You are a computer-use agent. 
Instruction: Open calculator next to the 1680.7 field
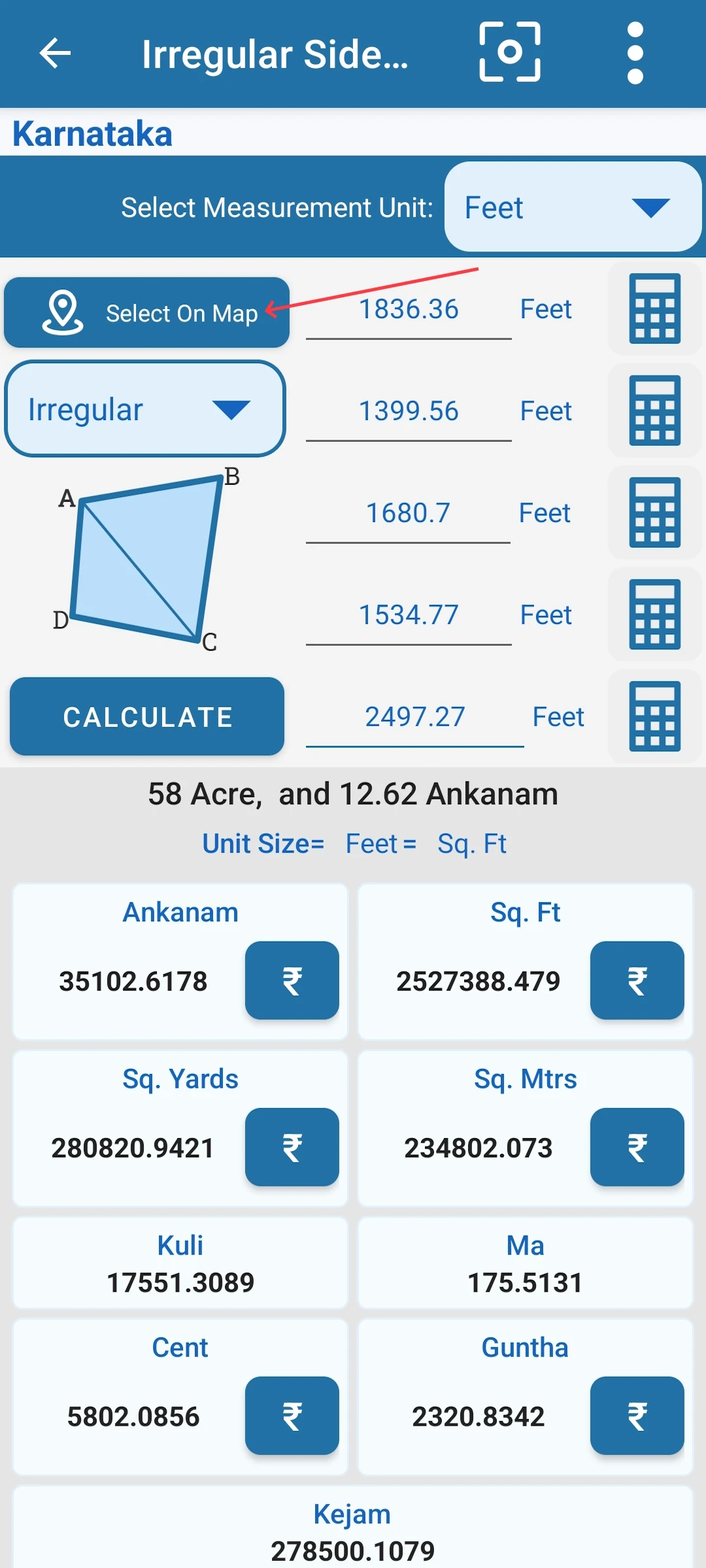pyautogui.click(x=655, y=512)
